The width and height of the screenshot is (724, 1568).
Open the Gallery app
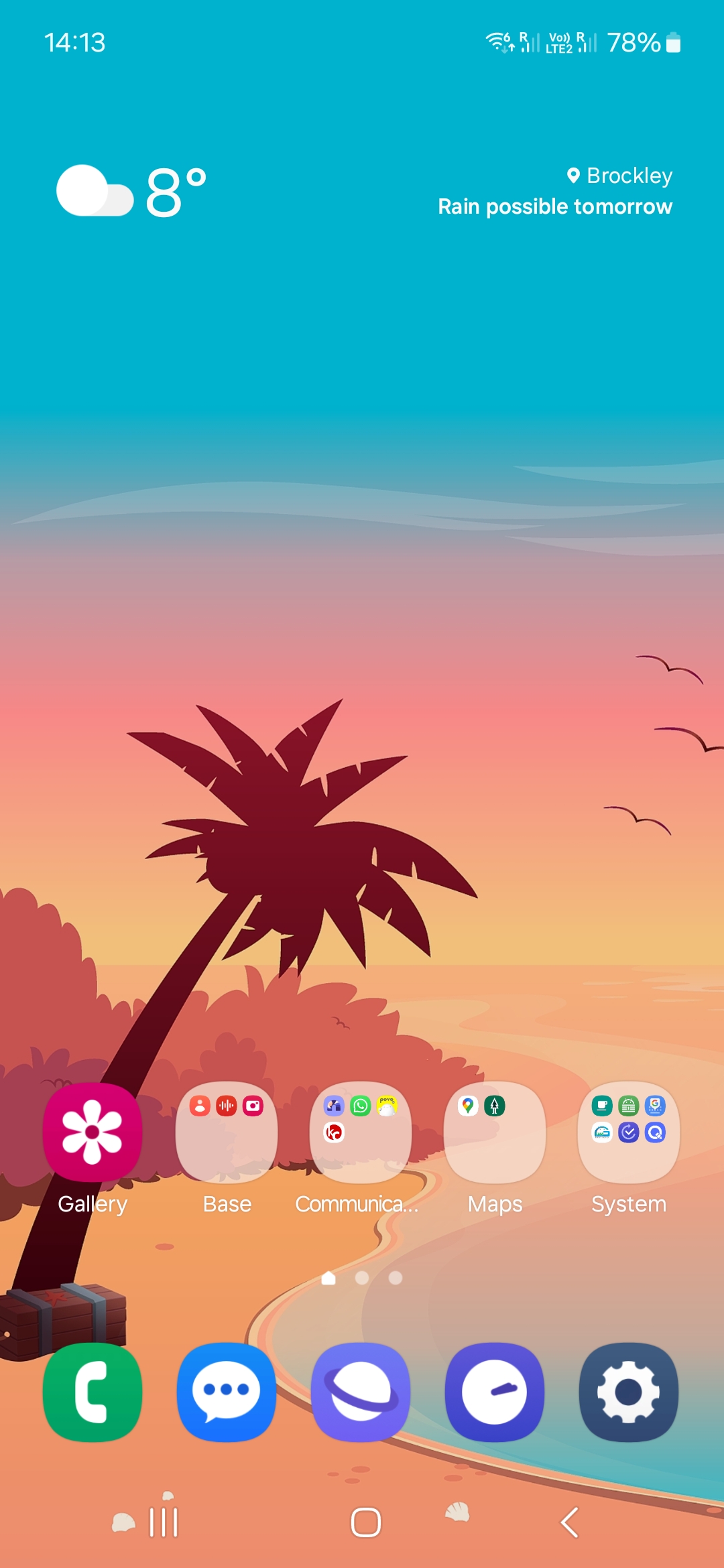pos(93,1132)
